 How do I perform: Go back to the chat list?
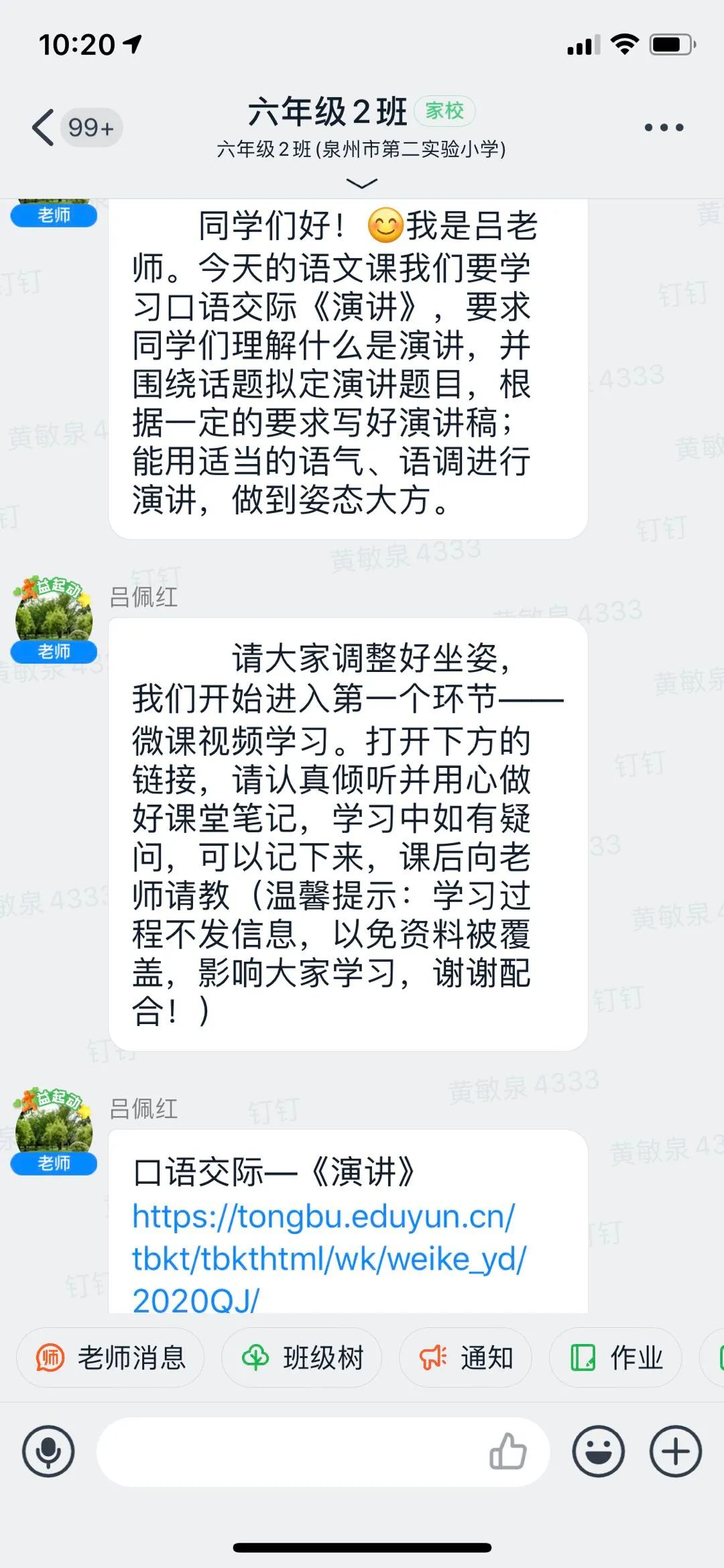(x=44, y=127)
